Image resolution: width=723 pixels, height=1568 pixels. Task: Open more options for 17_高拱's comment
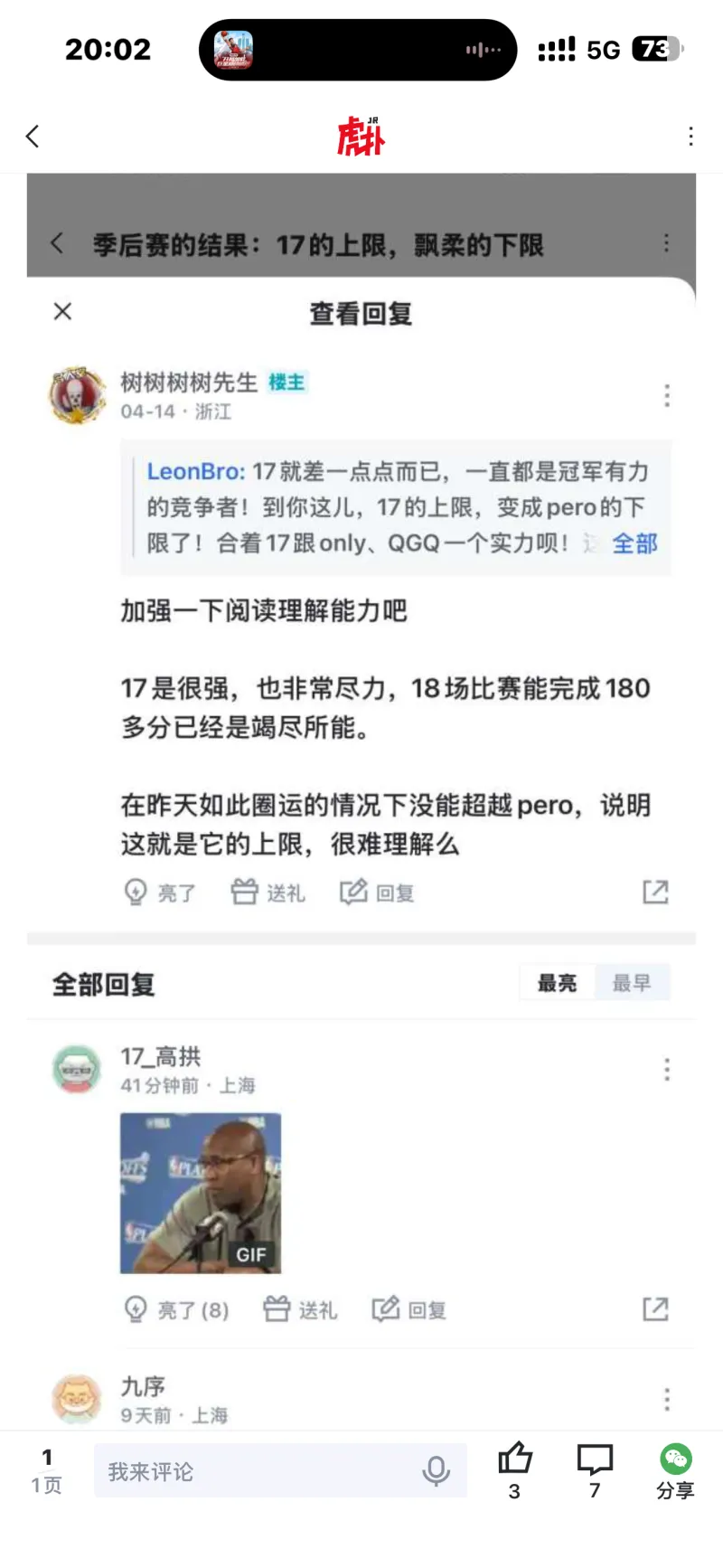tap(667, 1070)
